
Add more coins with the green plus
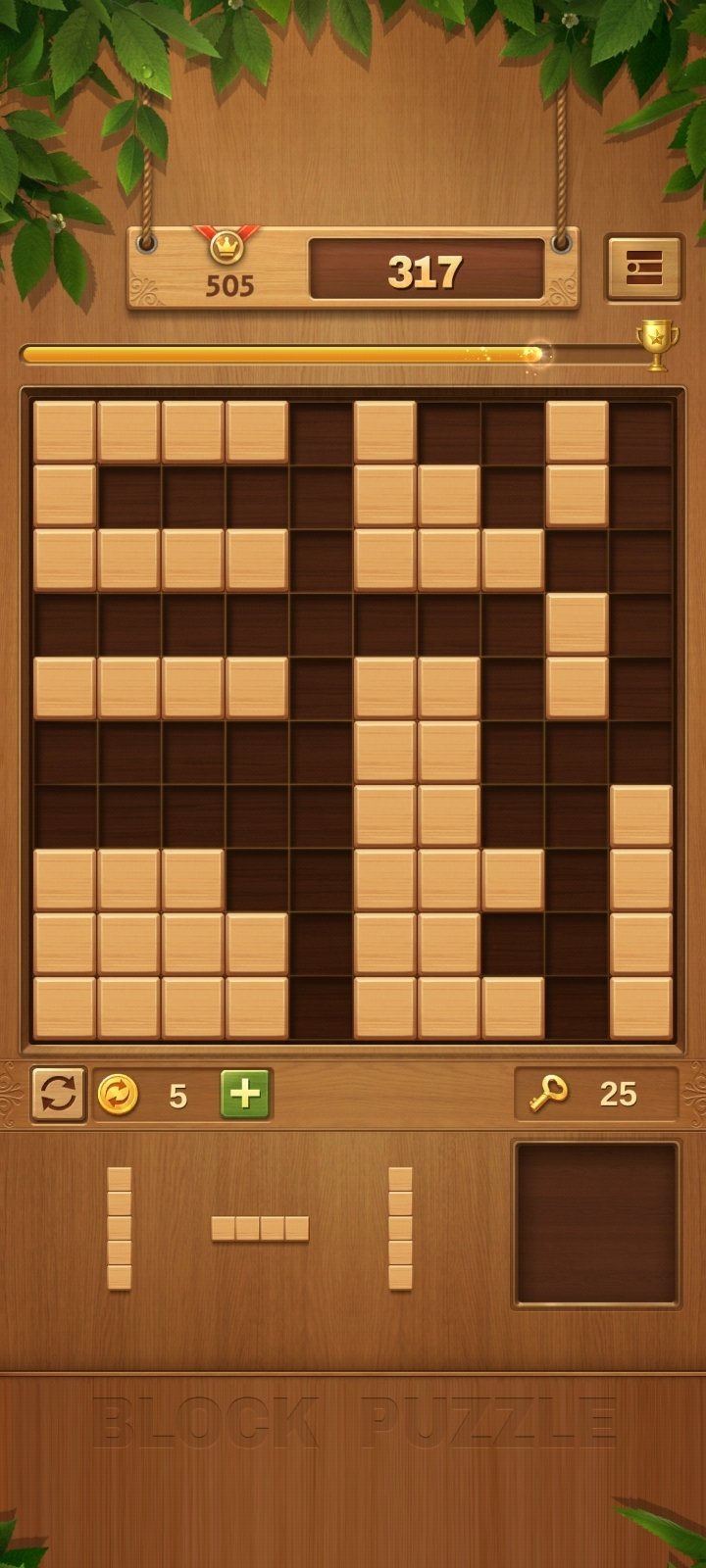[245, 1094]
